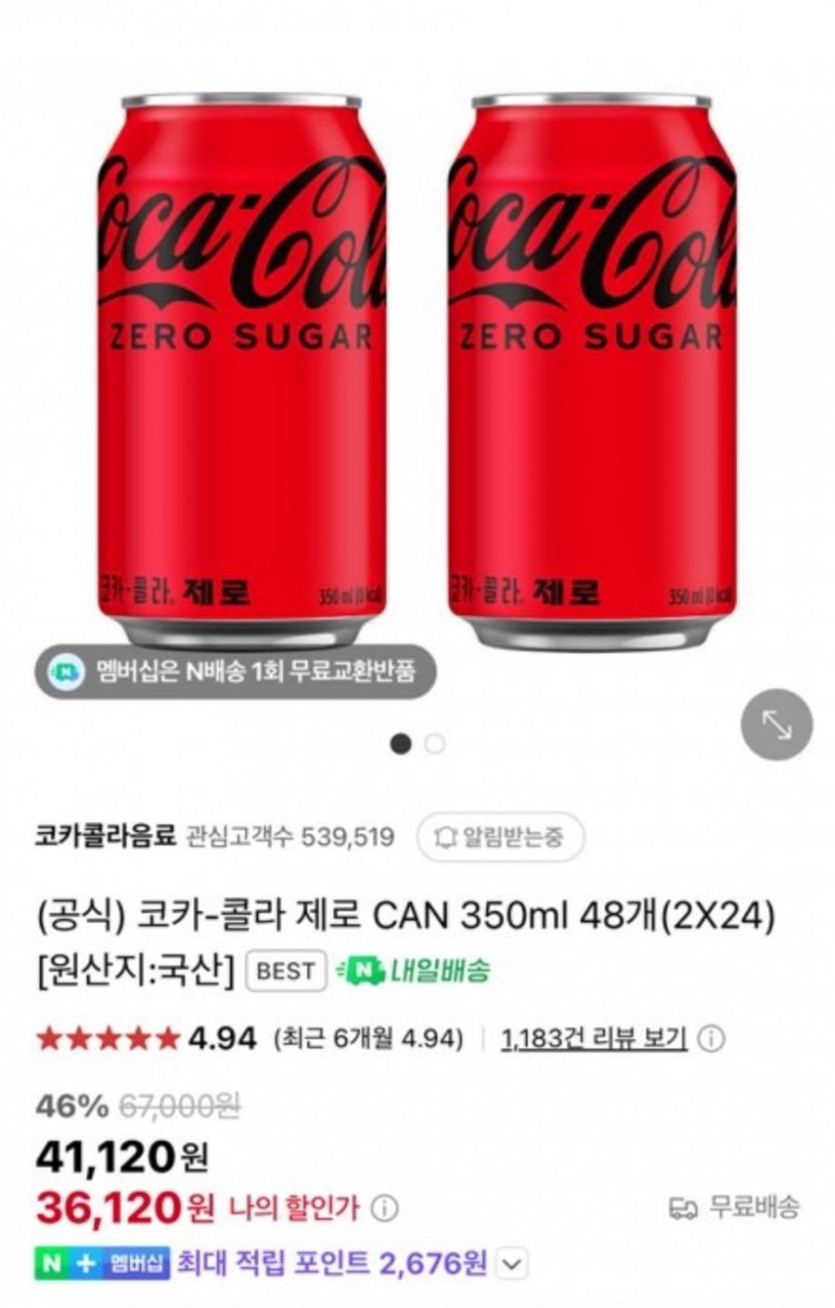
Task: Show info about 나의 할인가
Action: point(384,1208)
